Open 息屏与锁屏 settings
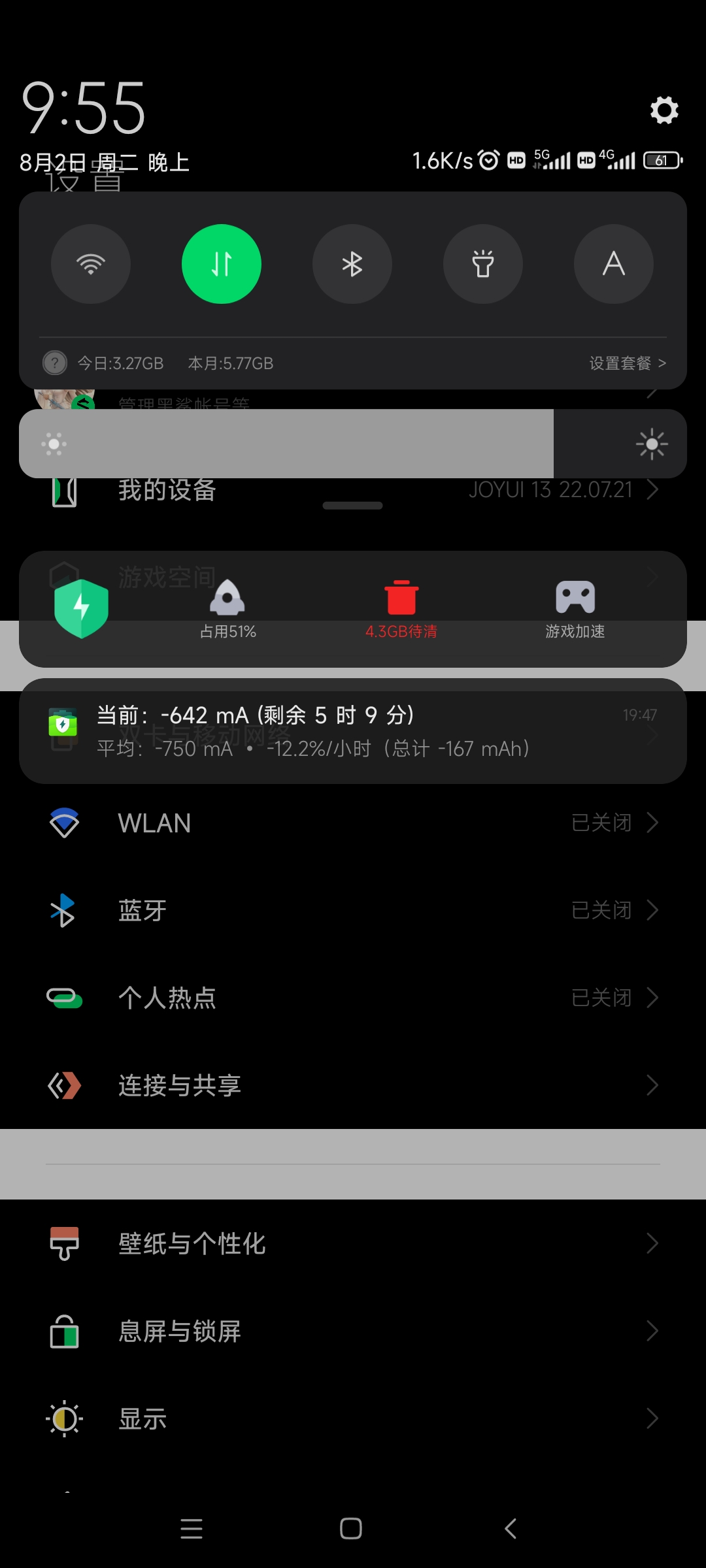 [x=353, y=1331]
